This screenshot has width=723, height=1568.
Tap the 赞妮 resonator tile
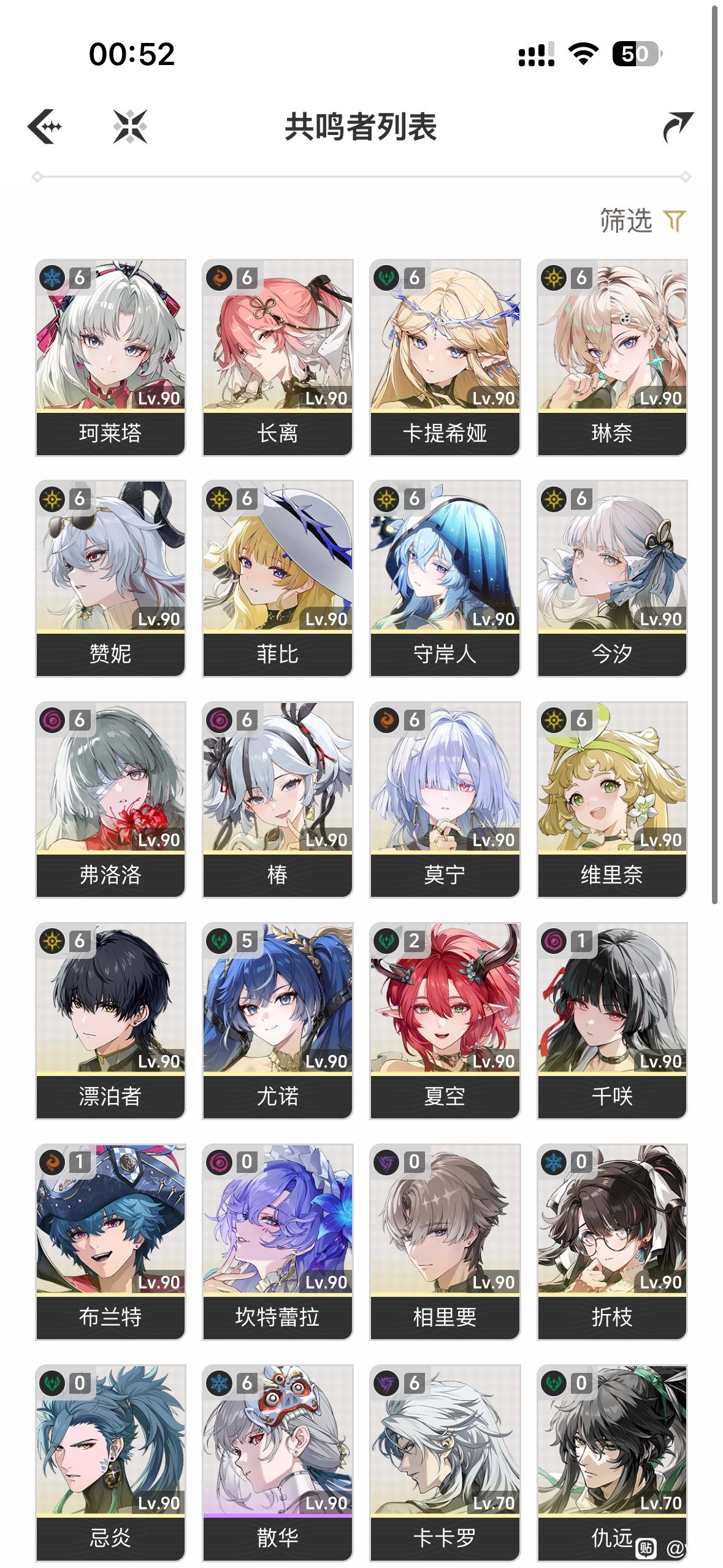110,578
